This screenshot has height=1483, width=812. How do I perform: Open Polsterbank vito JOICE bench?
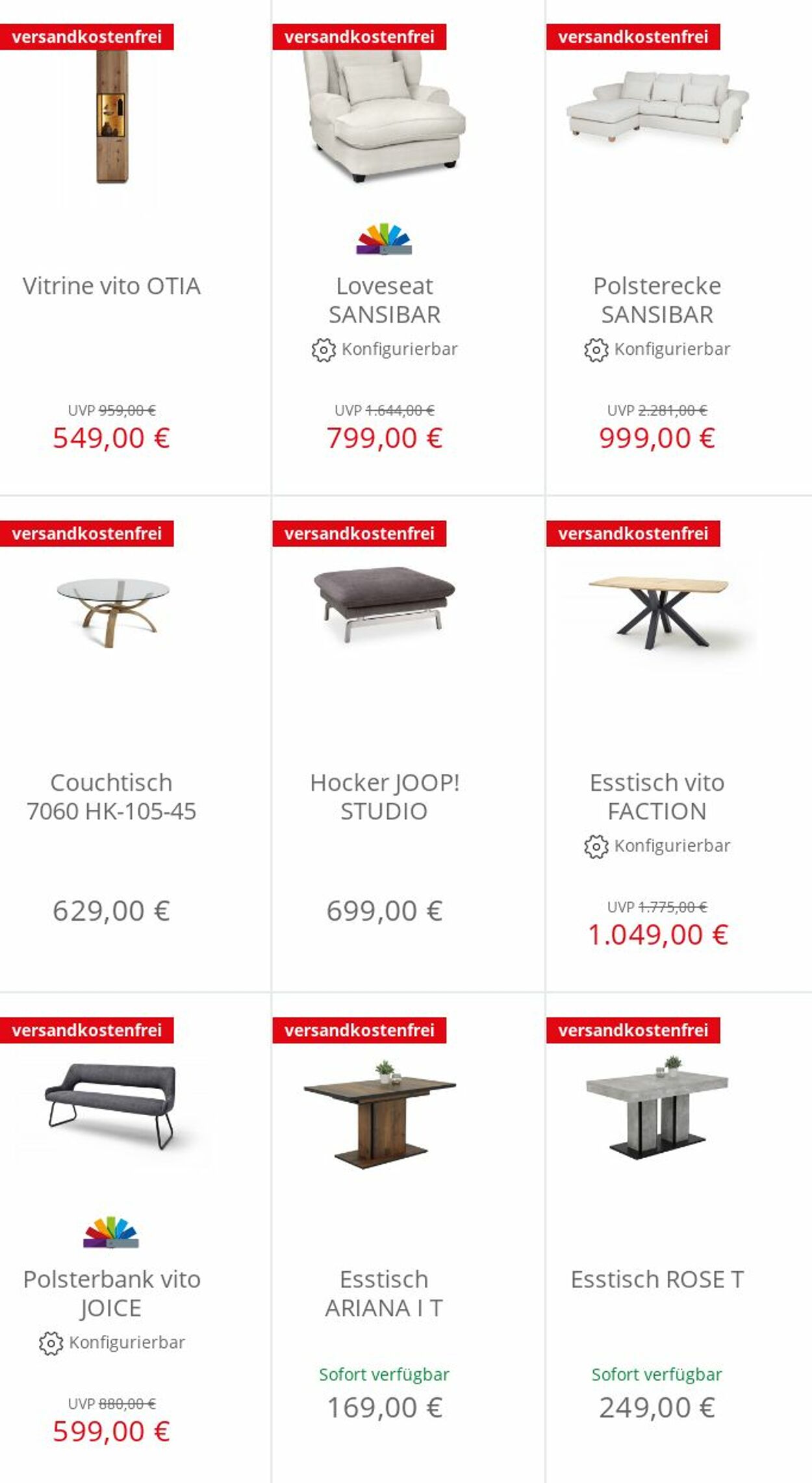click(x=111, y=1293)
